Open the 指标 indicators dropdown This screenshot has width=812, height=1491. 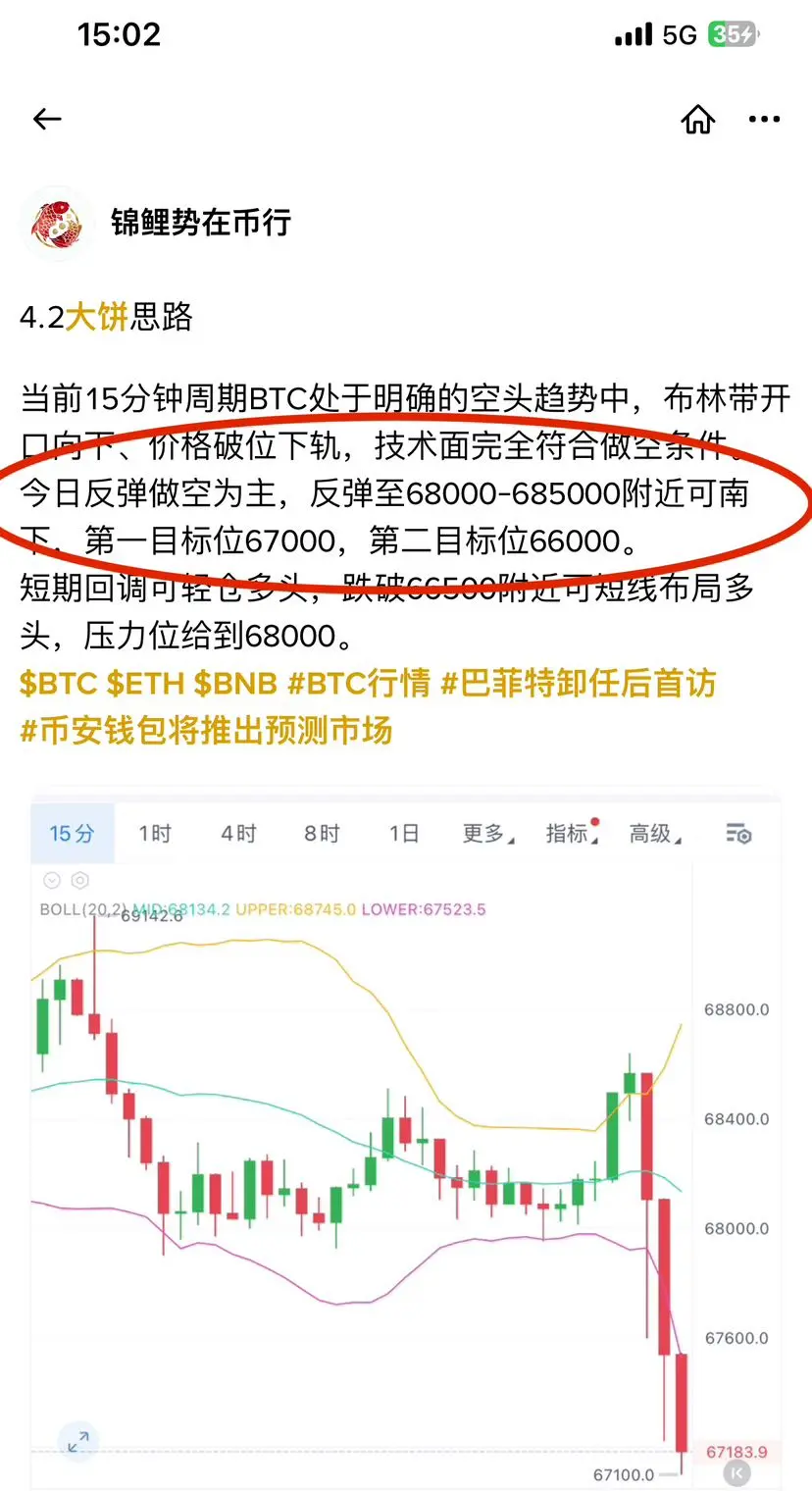569,833
